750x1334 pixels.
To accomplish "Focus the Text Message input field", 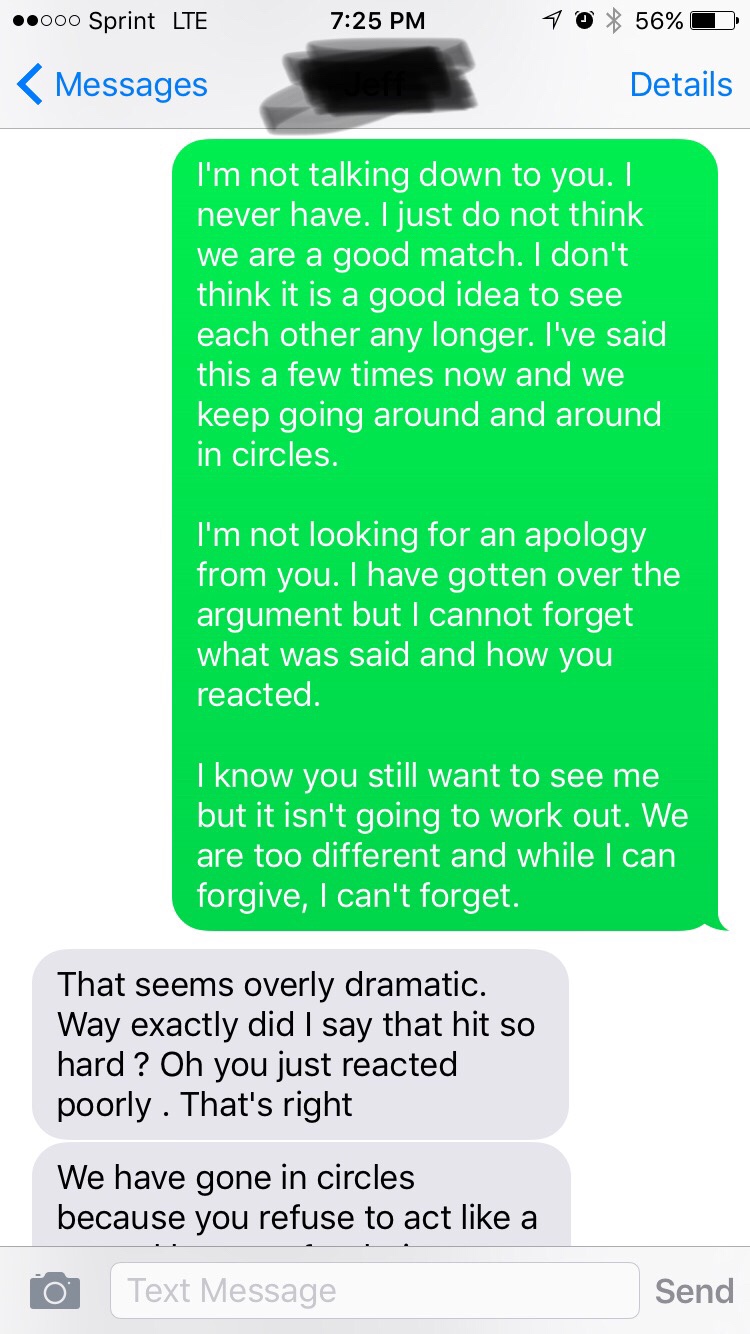I will (x=375, y=1291).
